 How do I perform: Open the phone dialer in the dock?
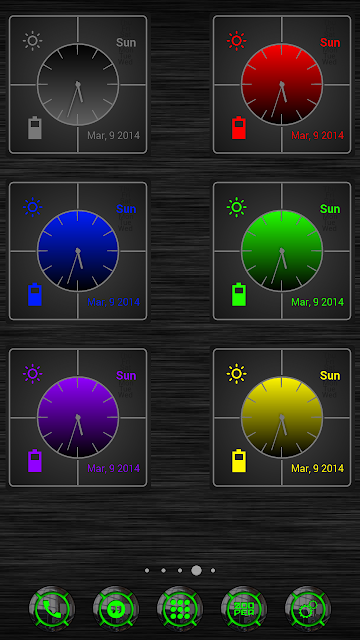(52, 609)
